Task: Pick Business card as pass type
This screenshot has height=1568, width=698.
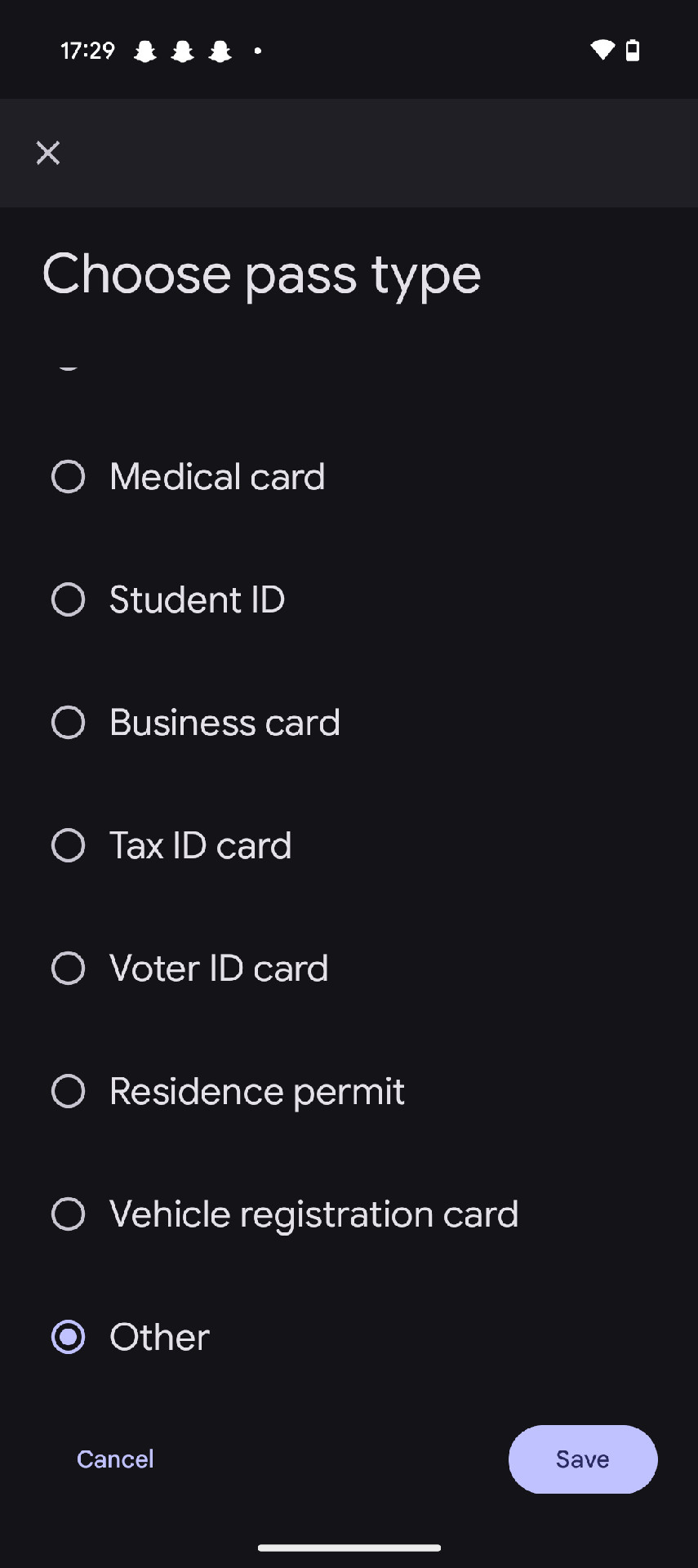Action: [x=349, y=723]
